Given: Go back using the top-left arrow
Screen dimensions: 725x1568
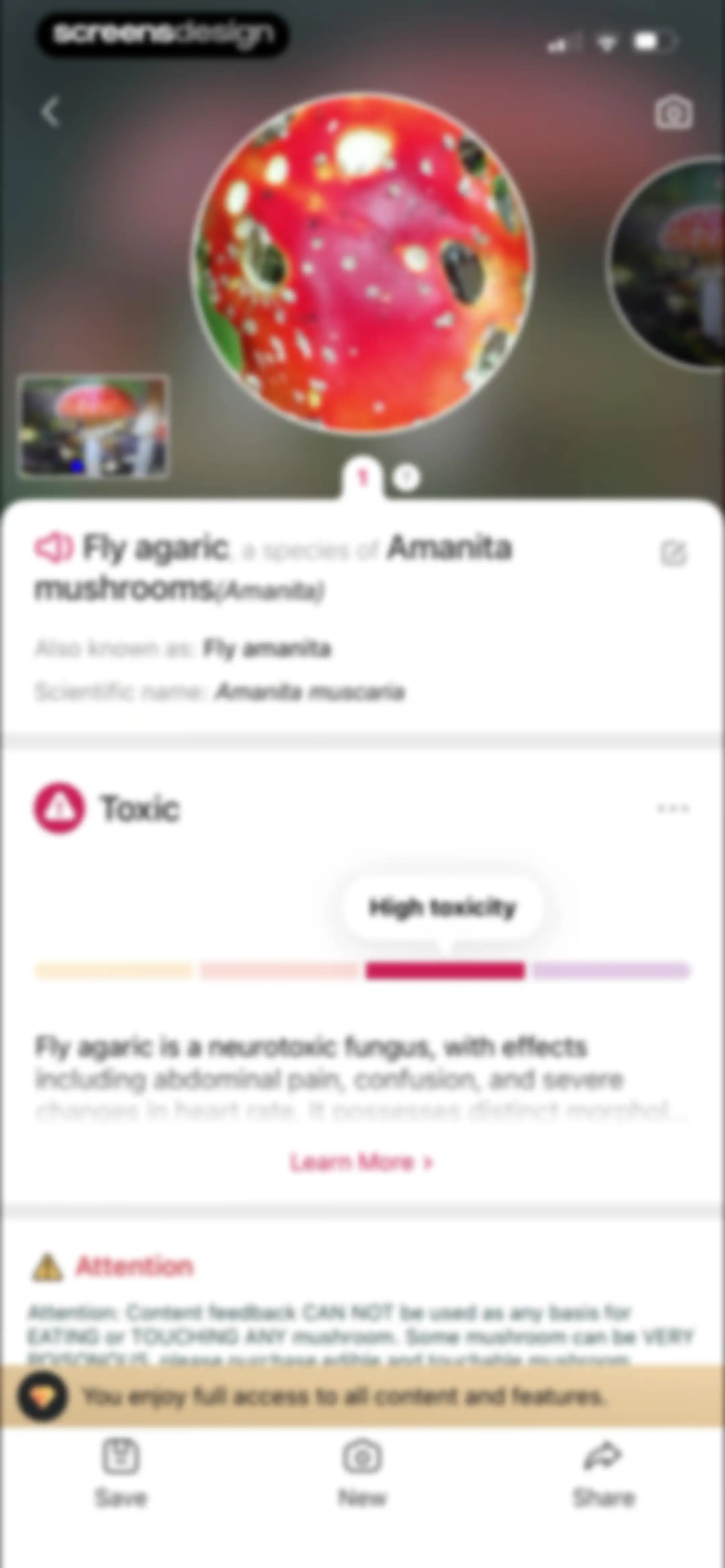Looking at the screenshot, I should tap(51, 112).
